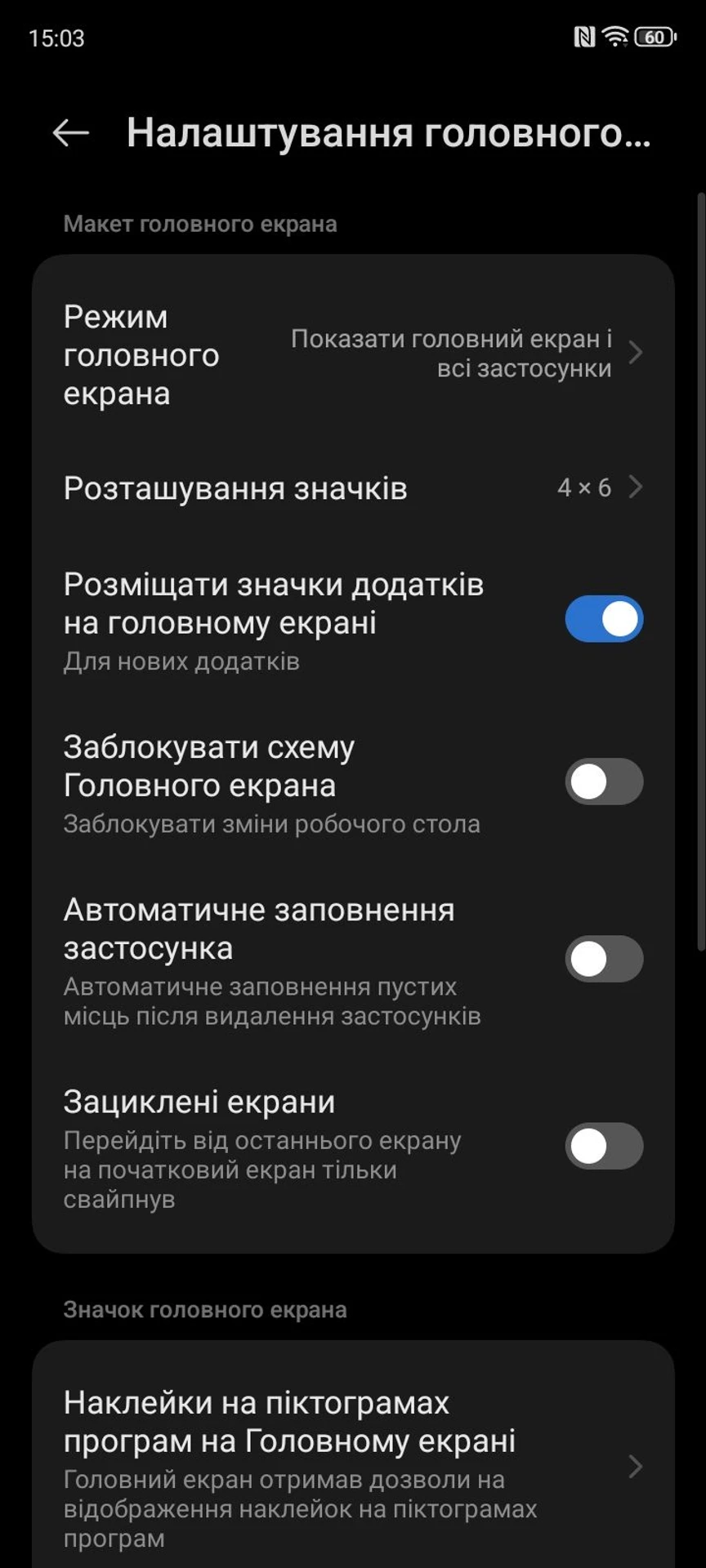Disable Розміщати значки додатків на головному екрані
The image size is (706, 1568).
point(603,619)
